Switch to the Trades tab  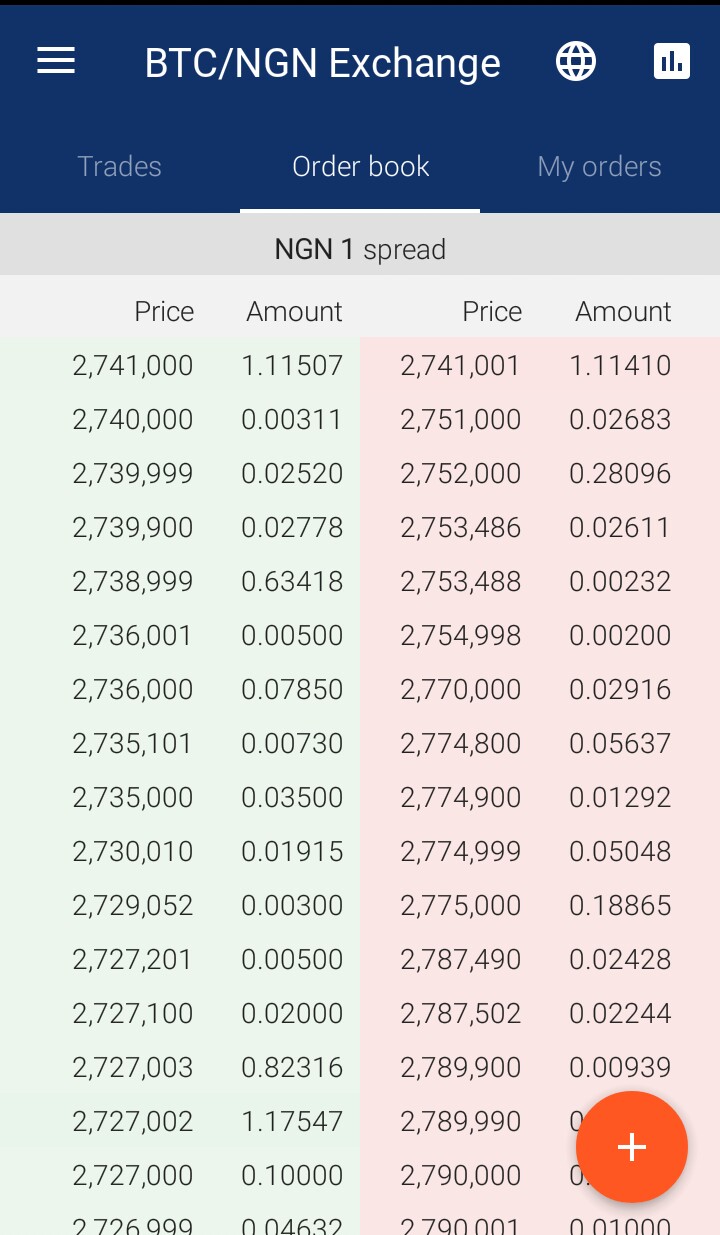coord(119,166)
